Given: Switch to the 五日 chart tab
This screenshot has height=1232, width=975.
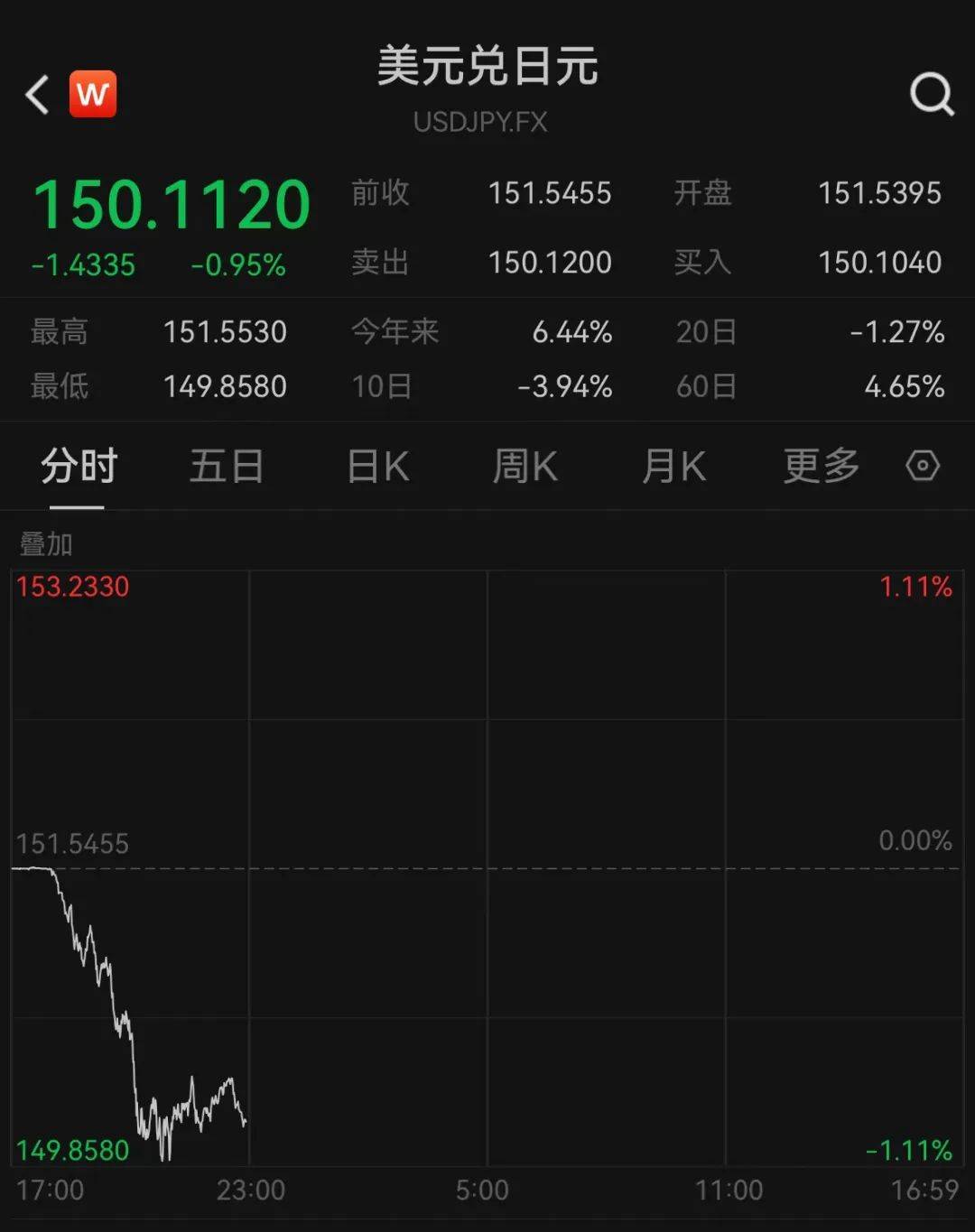Looking at the screenshot, I should [x=226, y=467].
